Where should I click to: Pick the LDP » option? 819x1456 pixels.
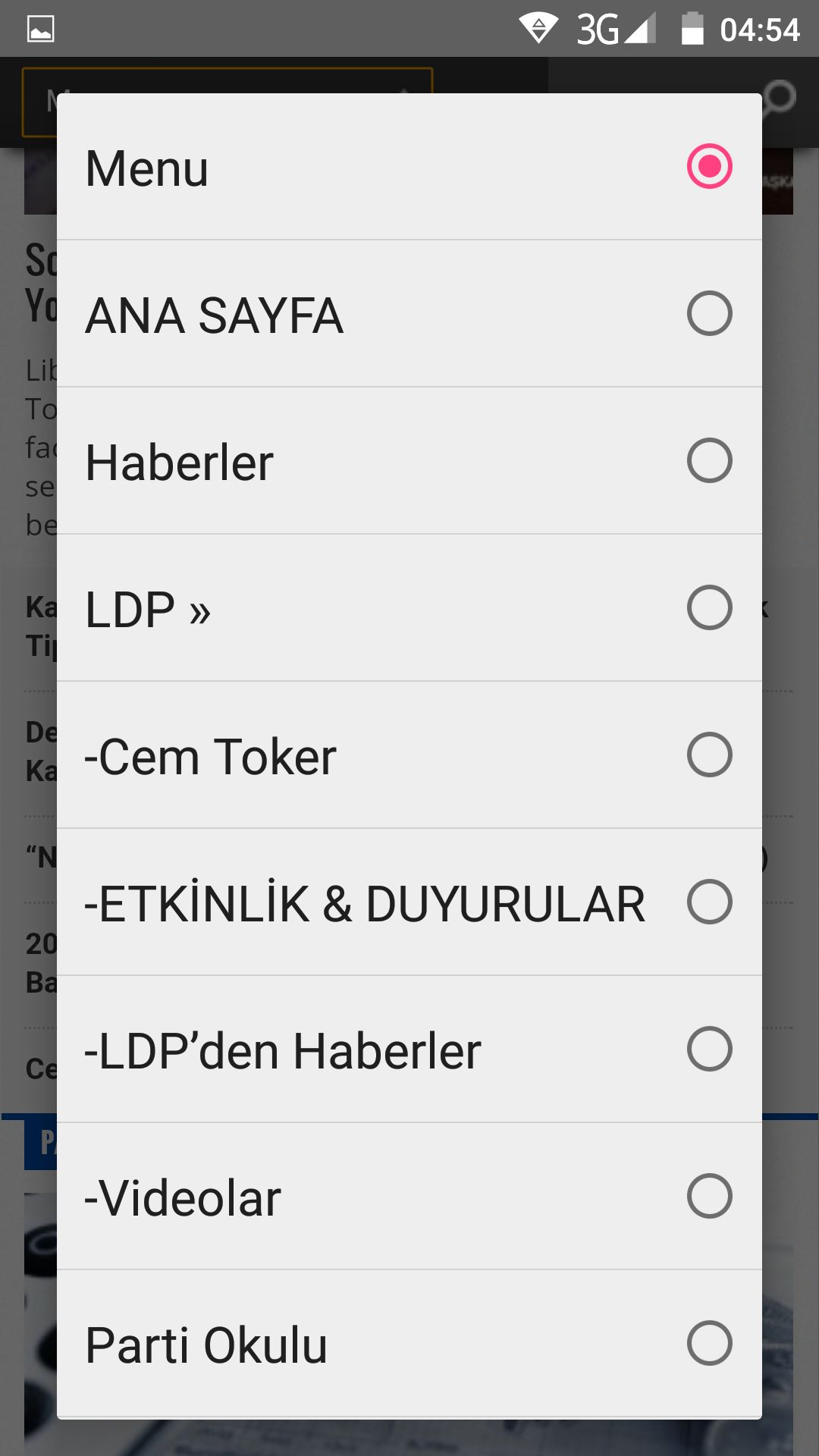click(409, 608)
